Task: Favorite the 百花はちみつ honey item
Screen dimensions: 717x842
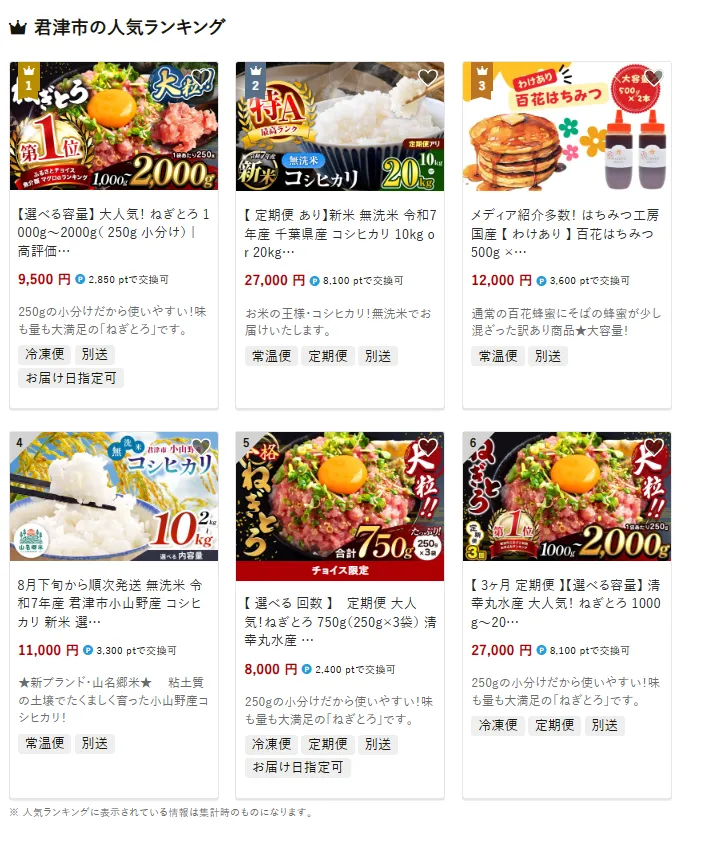Action: point(654,78)
